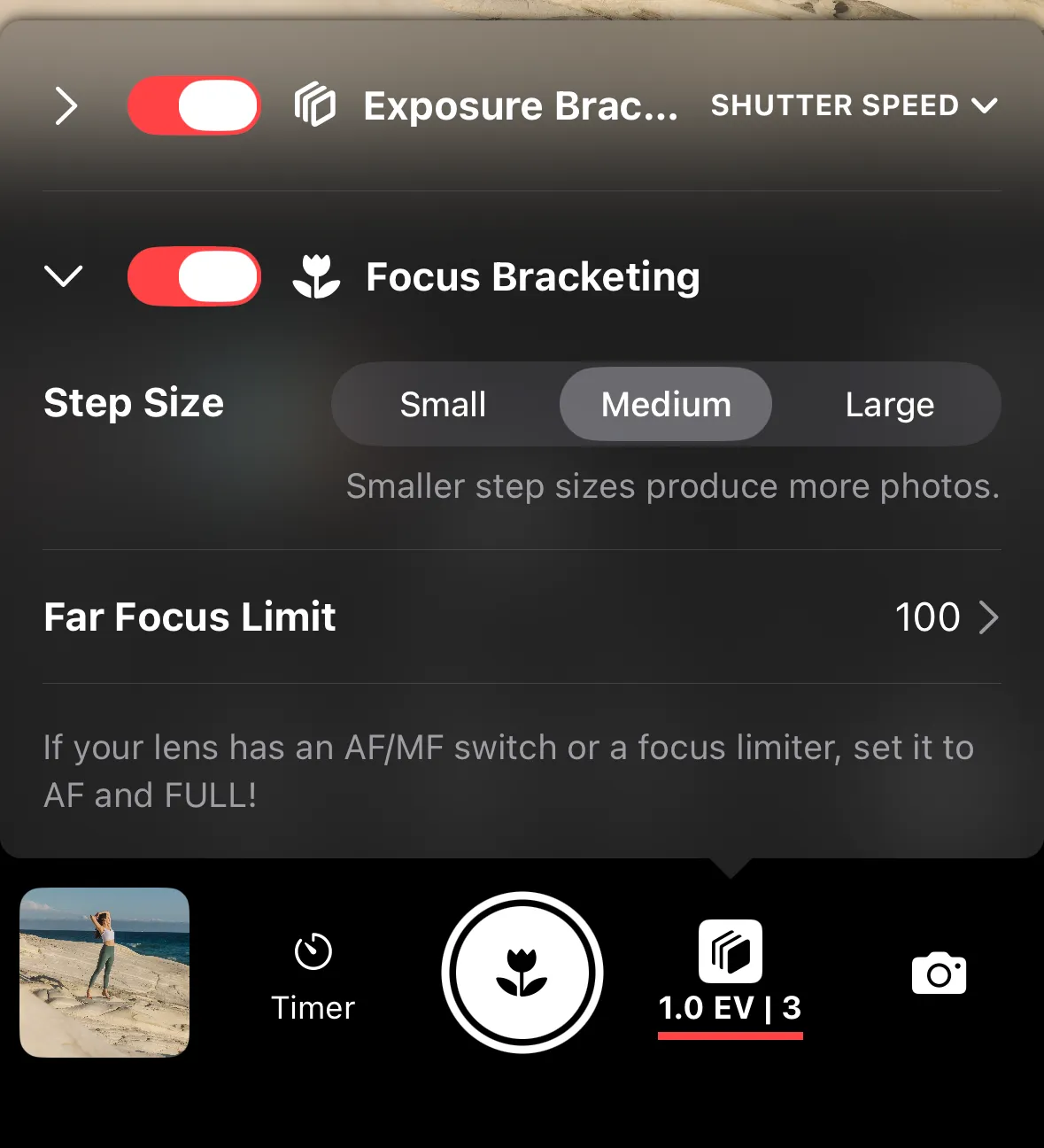Screen dimensions: 1044x1148
Task: Turn off Exposure Bracketing toggle
Action: click(194, 106)
